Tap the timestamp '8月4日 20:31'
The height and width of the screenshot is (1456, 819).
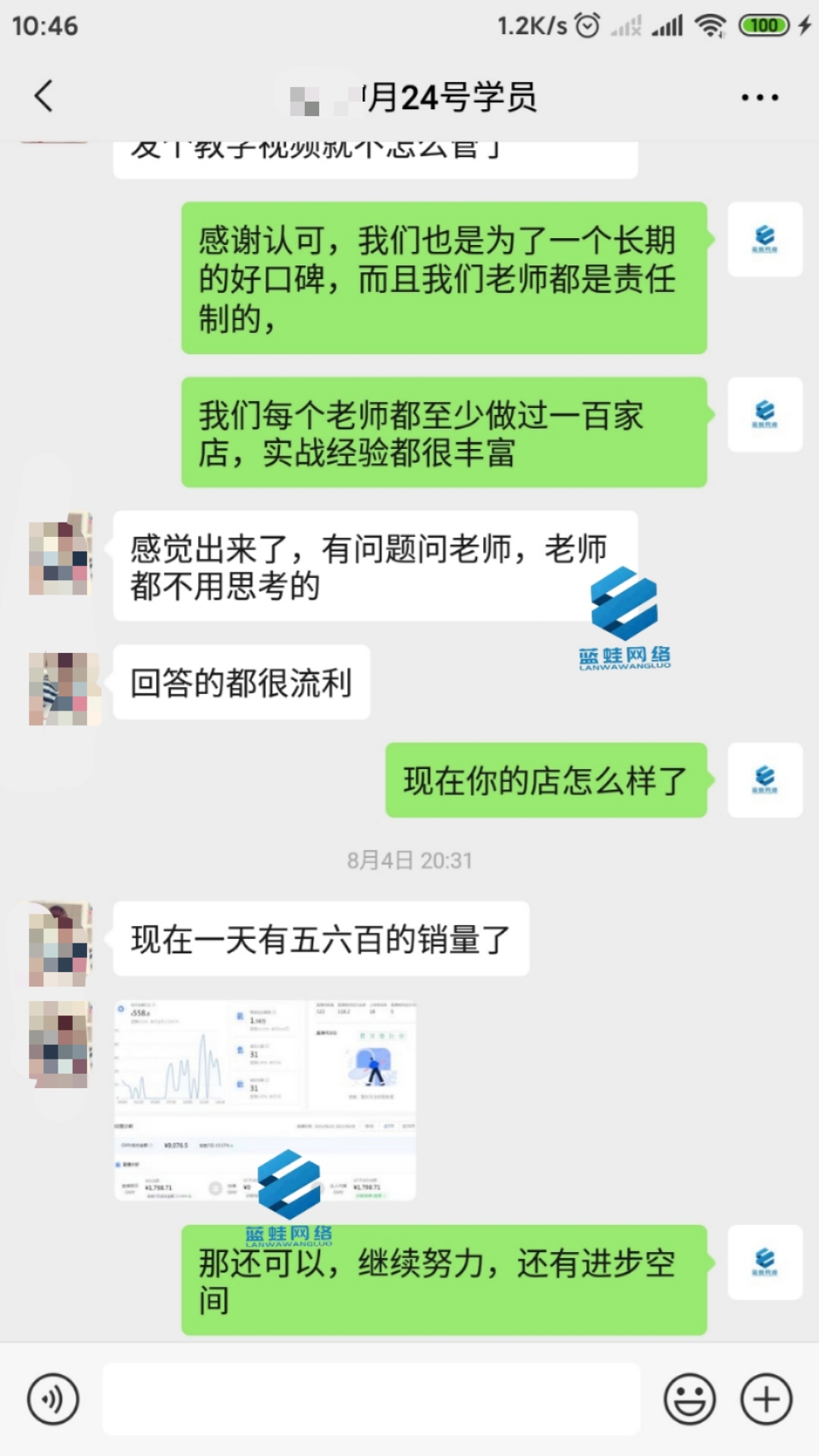pyautogui.click(x=409, y=860)
